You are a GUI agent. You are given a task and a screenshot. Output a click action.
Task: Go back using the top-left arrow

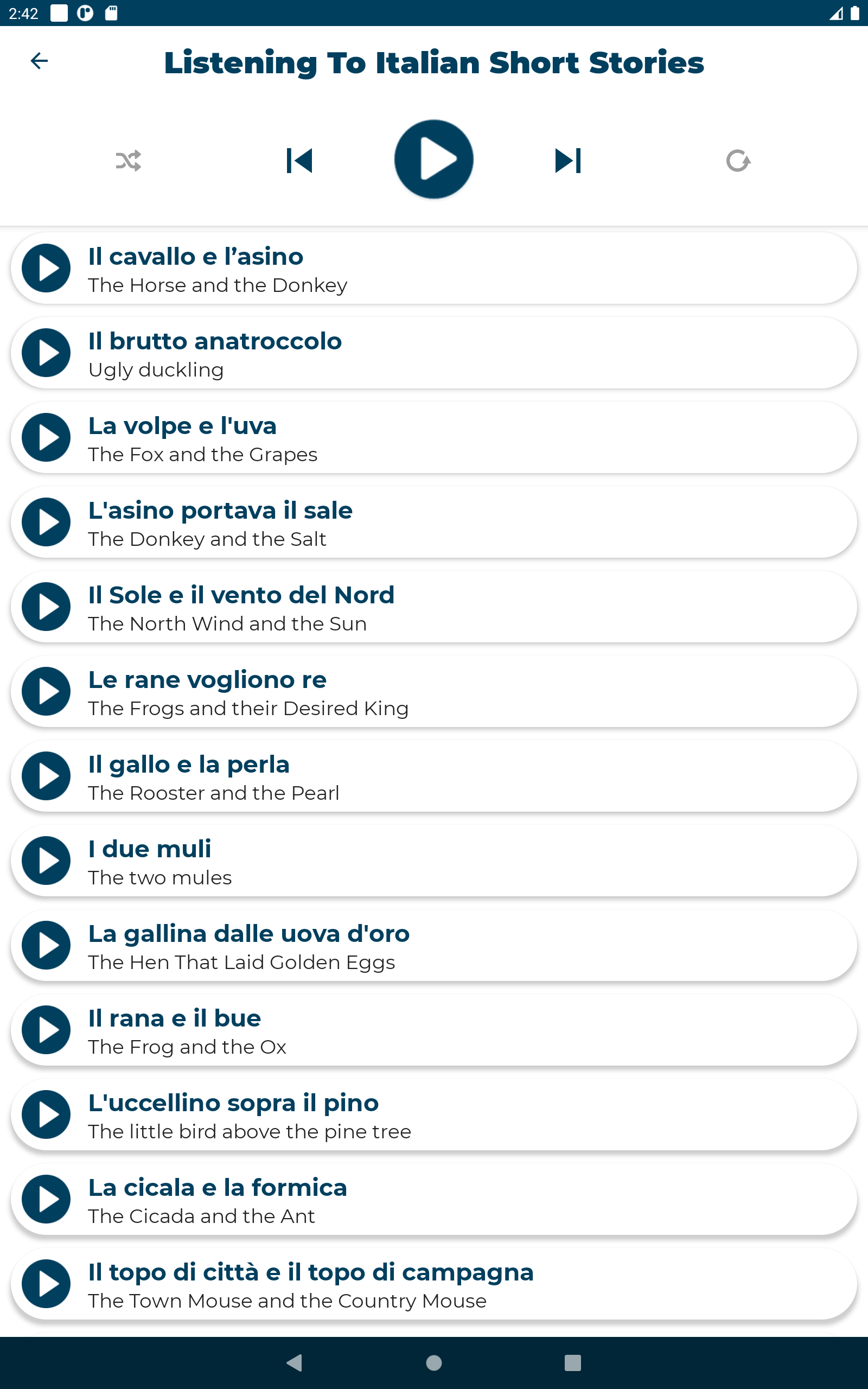[x=39, y=61]
